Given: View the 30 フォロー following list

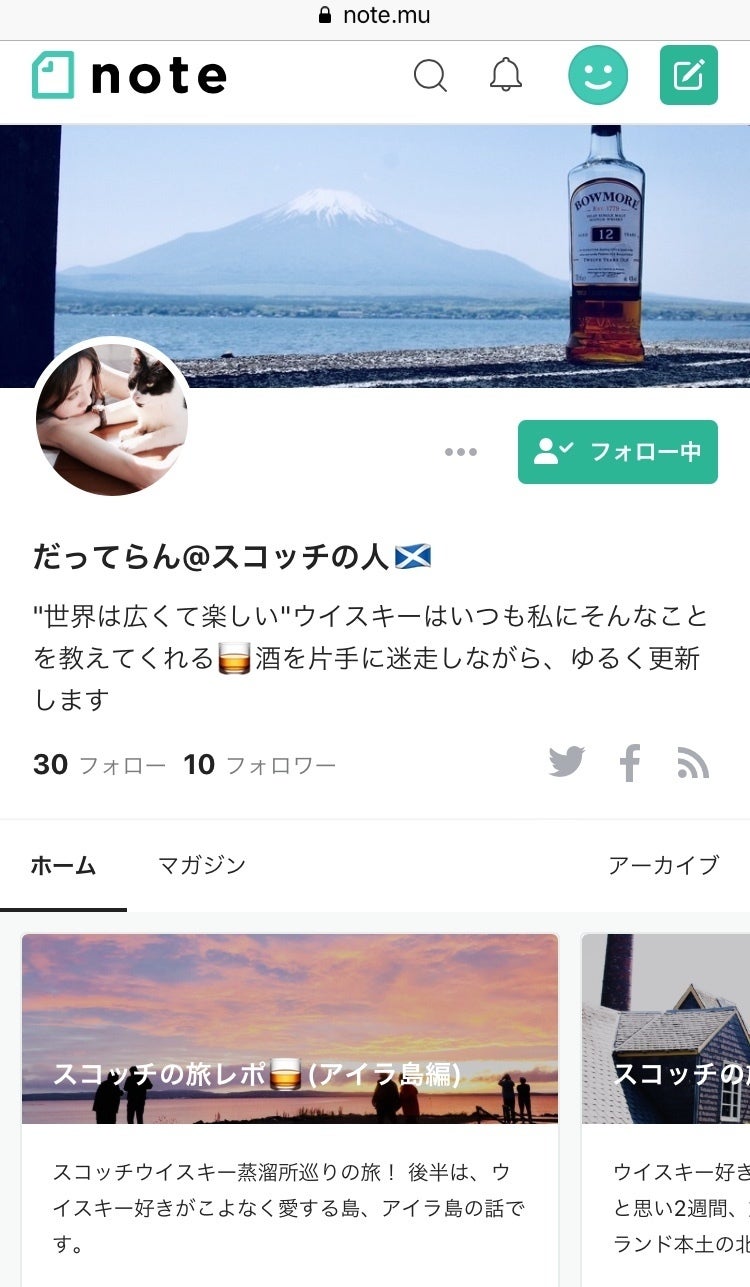Looking at the screenshot, I should click(x=99, y=765).
